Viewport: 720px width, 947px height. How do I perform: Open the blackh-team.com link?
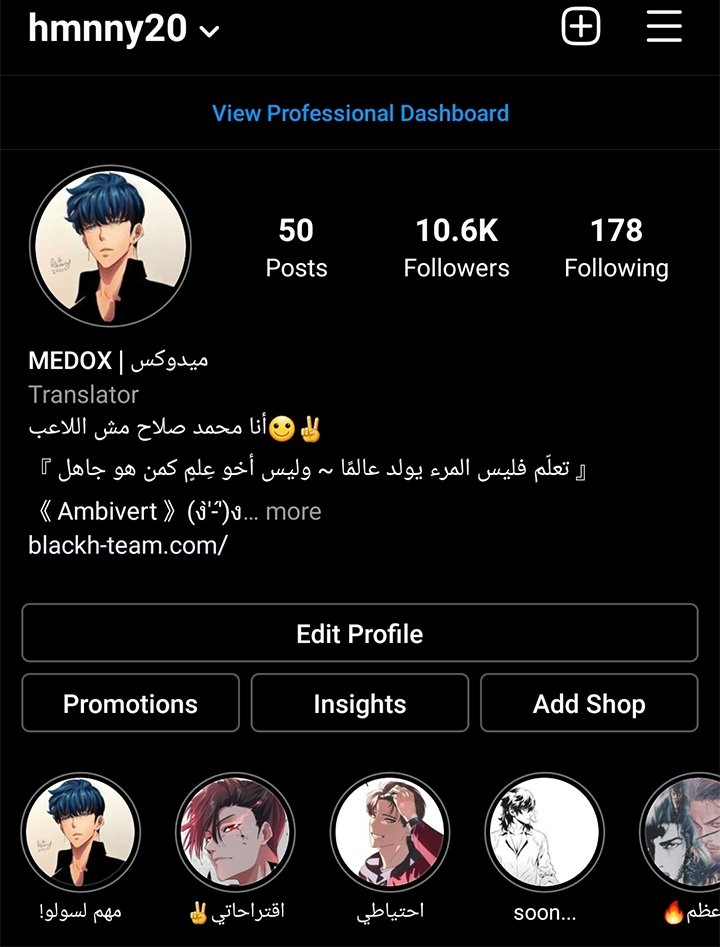click(128, 545)
